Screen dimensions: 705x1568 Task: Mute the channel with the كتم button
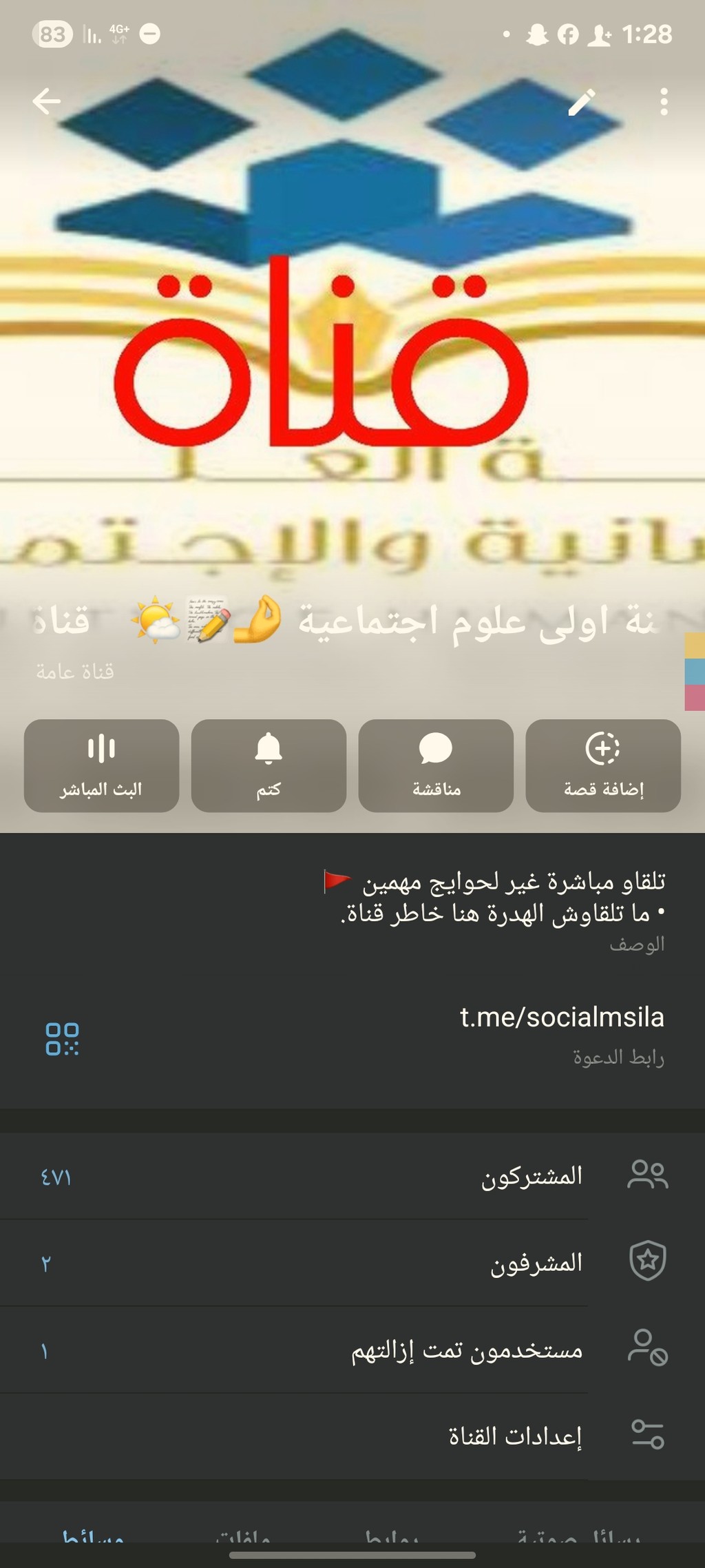click(269, 765)
